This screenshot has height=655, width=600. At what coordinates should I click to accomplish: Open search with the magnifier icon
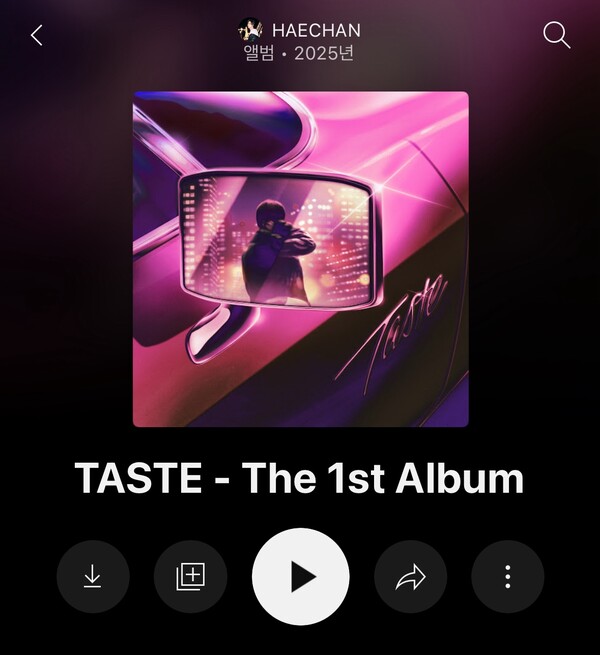pos(556,35)
